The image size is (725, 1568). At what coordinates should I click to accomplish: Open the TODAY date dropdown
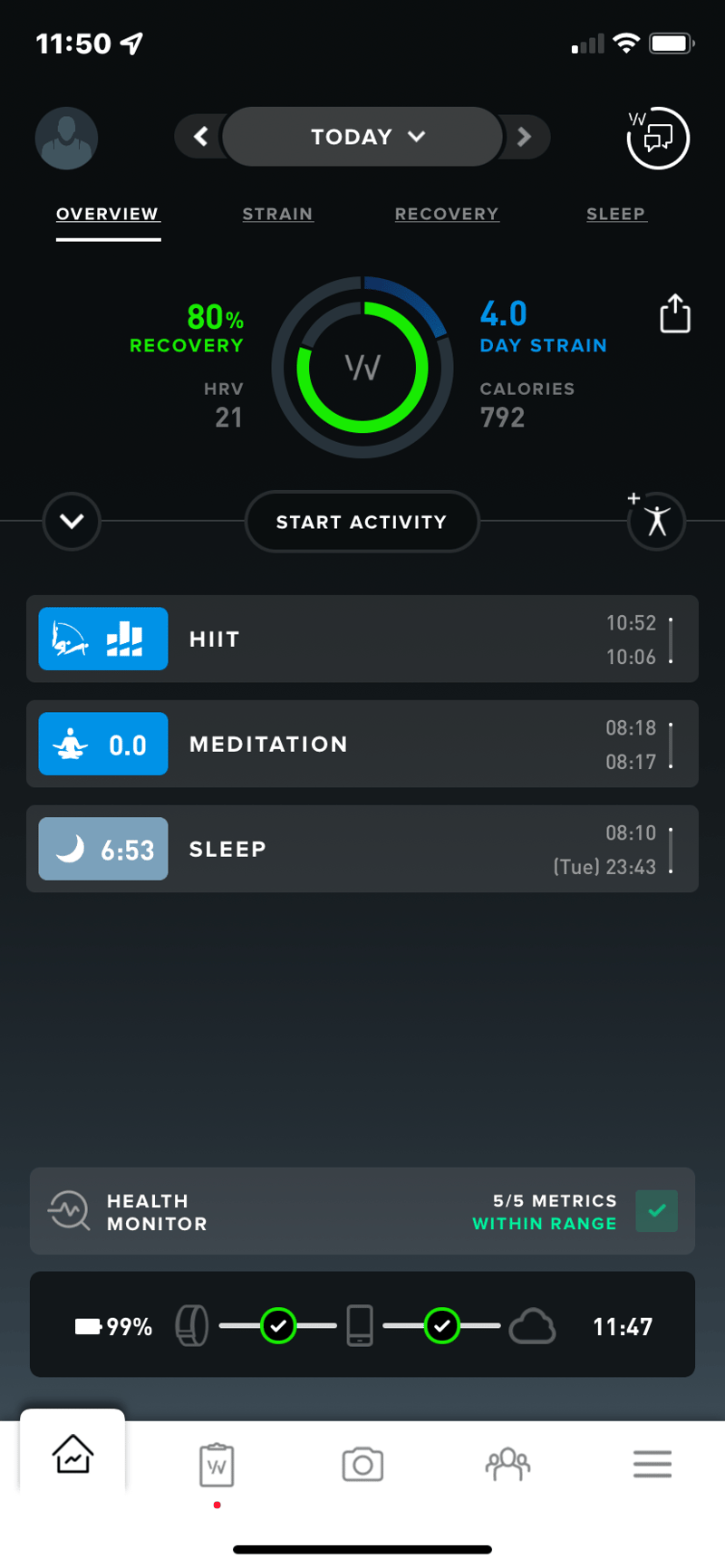362,137
